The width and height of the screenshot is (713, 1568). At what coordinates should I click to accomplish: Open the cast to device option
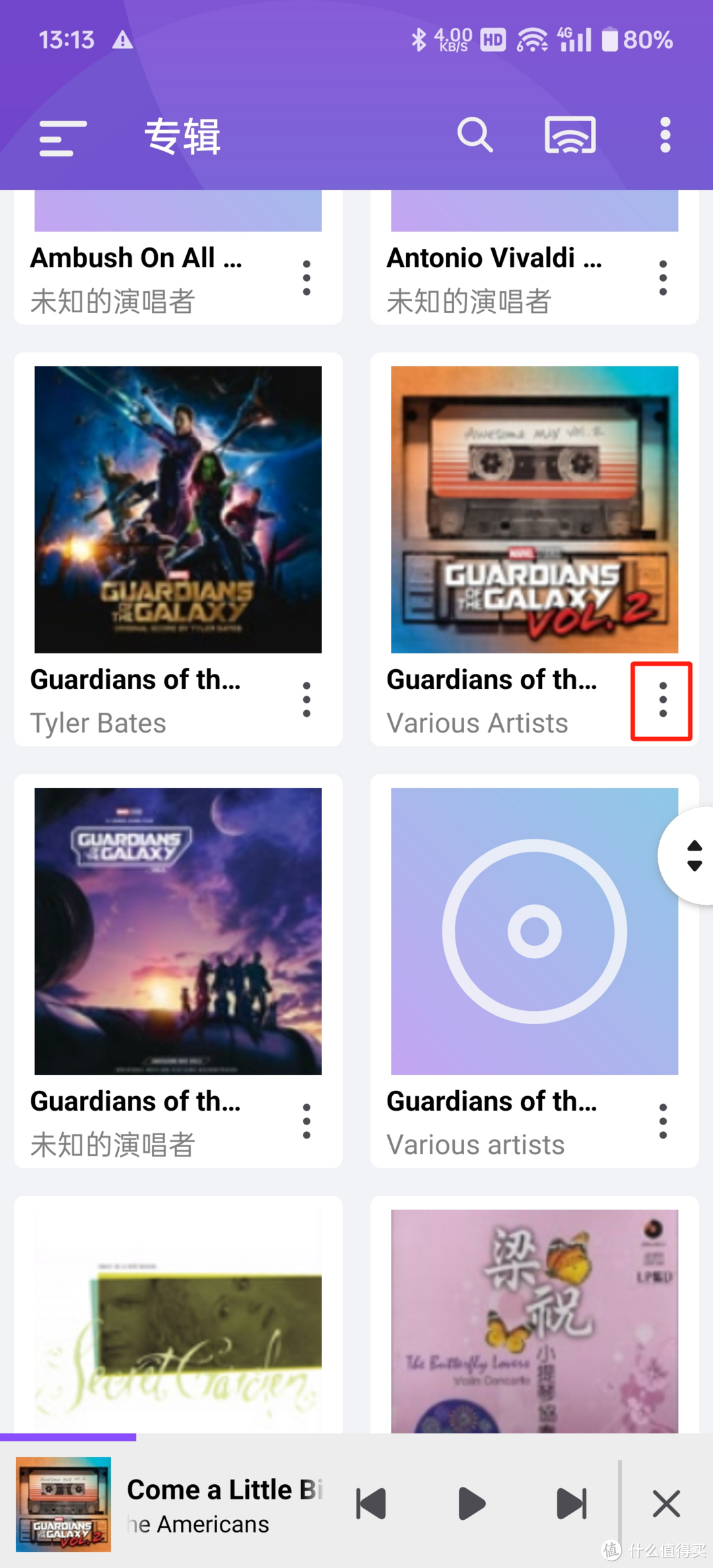coord(570,135)
